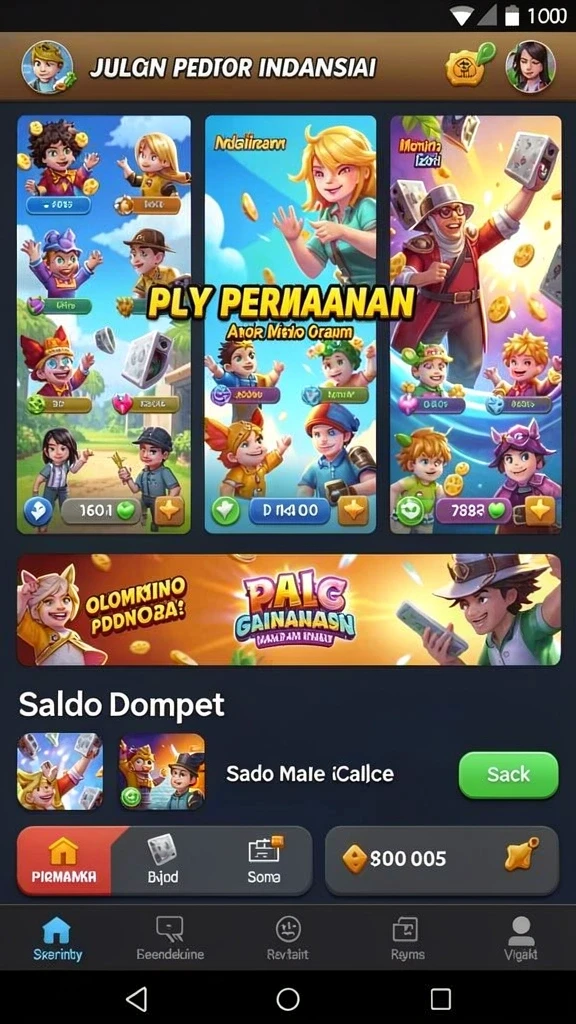Open the Beendekine tab in the bottom bar

click(170, 938)
